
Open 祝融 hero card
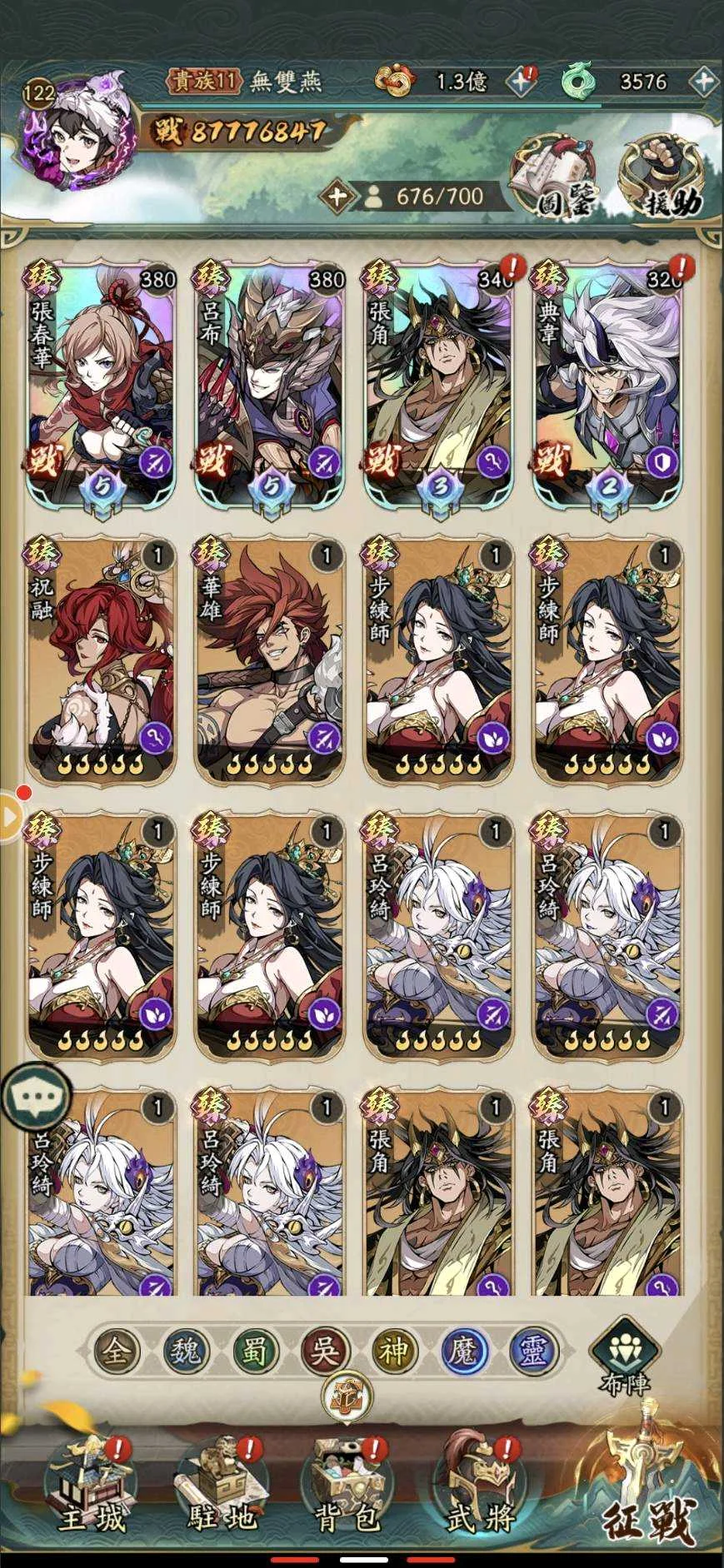click(102, 658)
